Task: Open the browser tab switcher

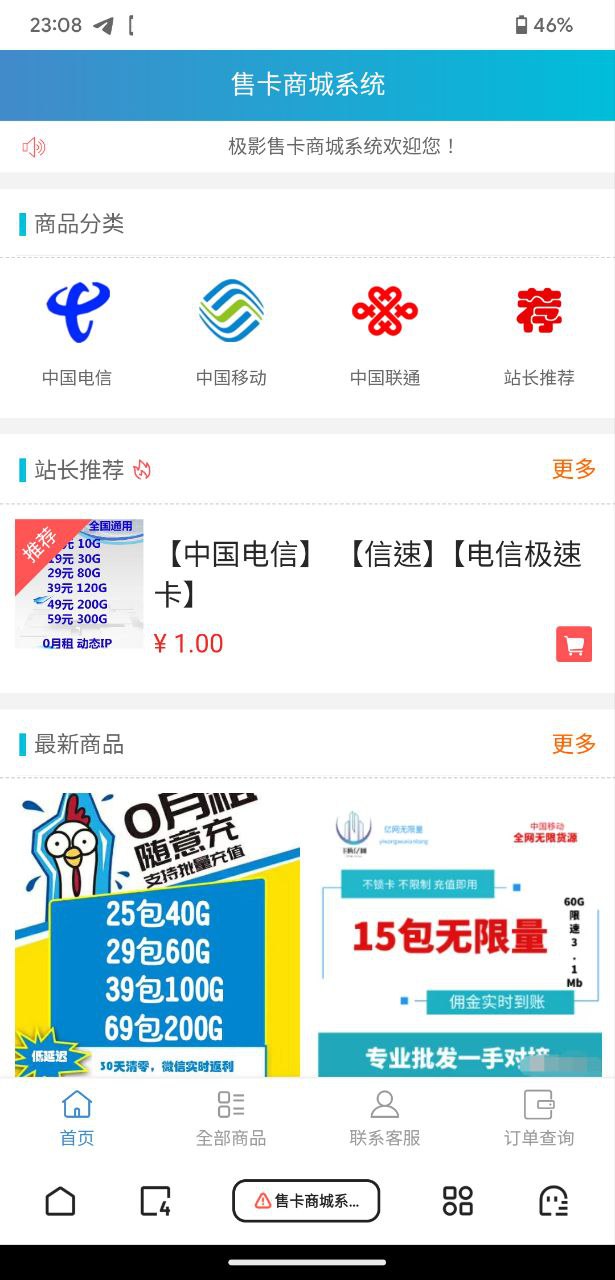Action: 156,1200
